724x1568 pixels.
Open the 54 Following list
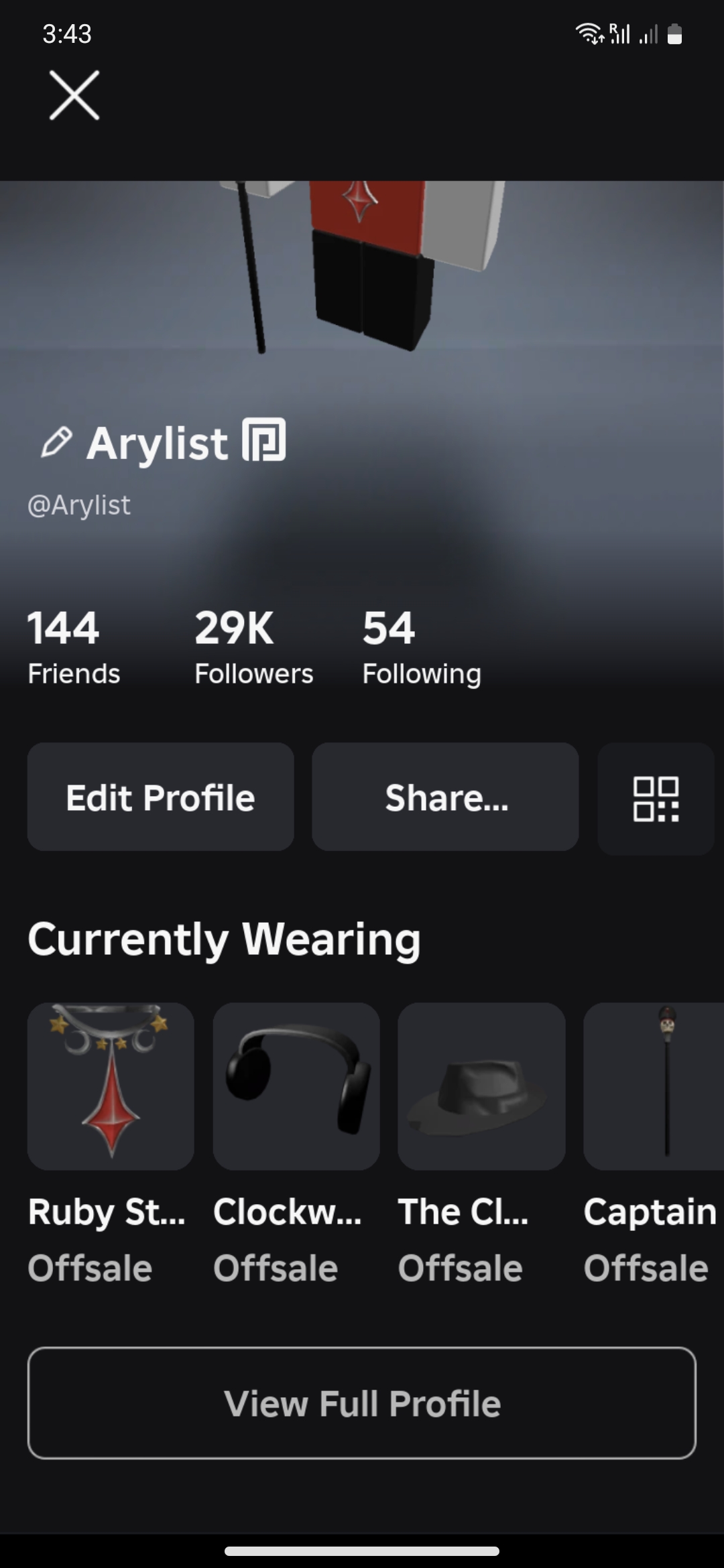click(421, 647)
